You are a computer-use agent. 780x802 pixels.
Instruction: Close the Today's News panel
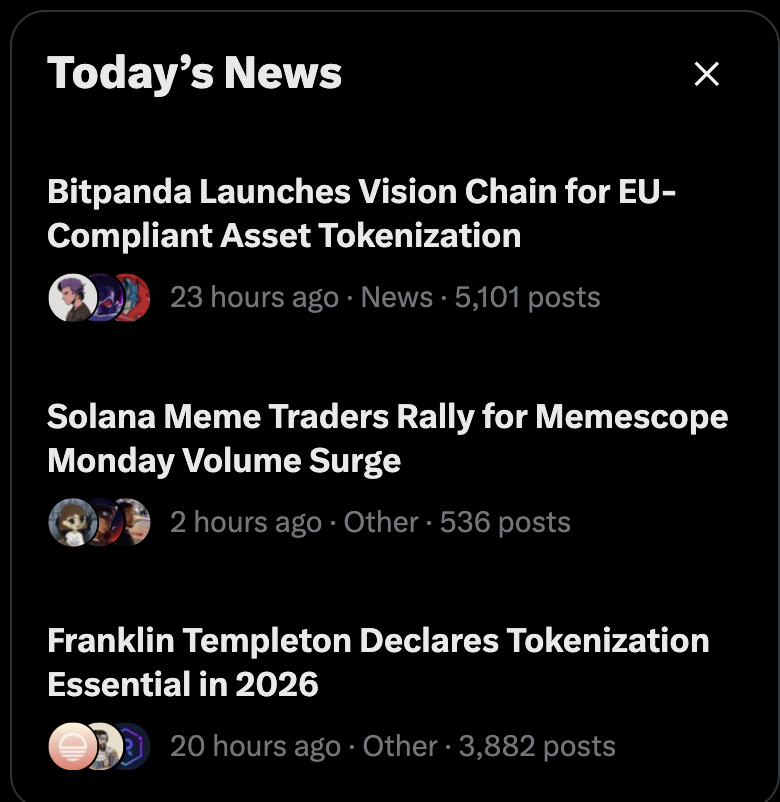[706, 74]
